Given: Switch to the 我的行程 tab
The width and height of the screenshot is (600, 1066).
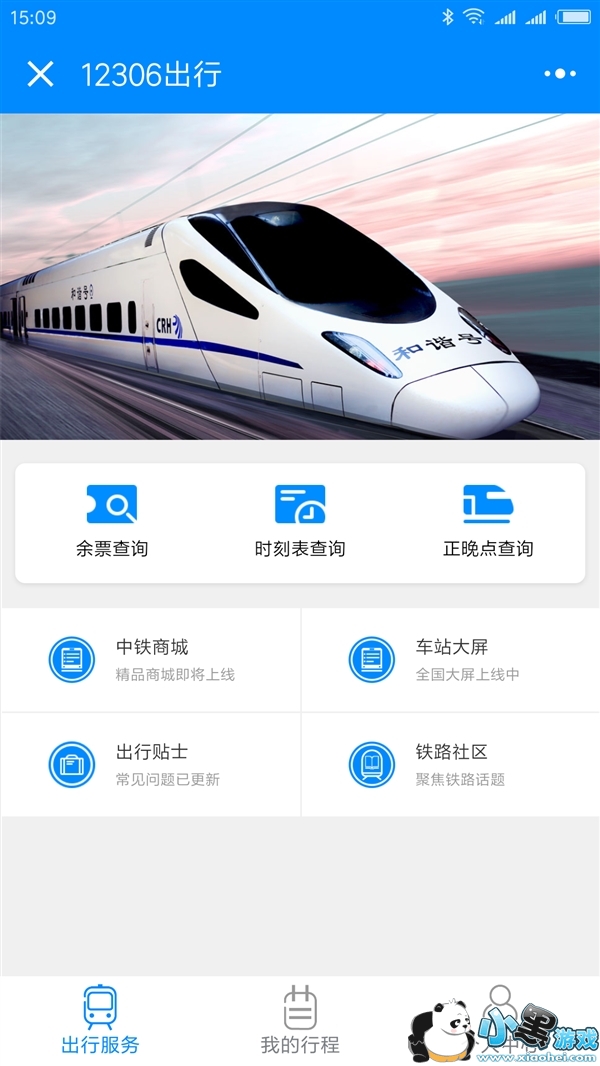Looking at the screenshot, I should point(300,1020).
